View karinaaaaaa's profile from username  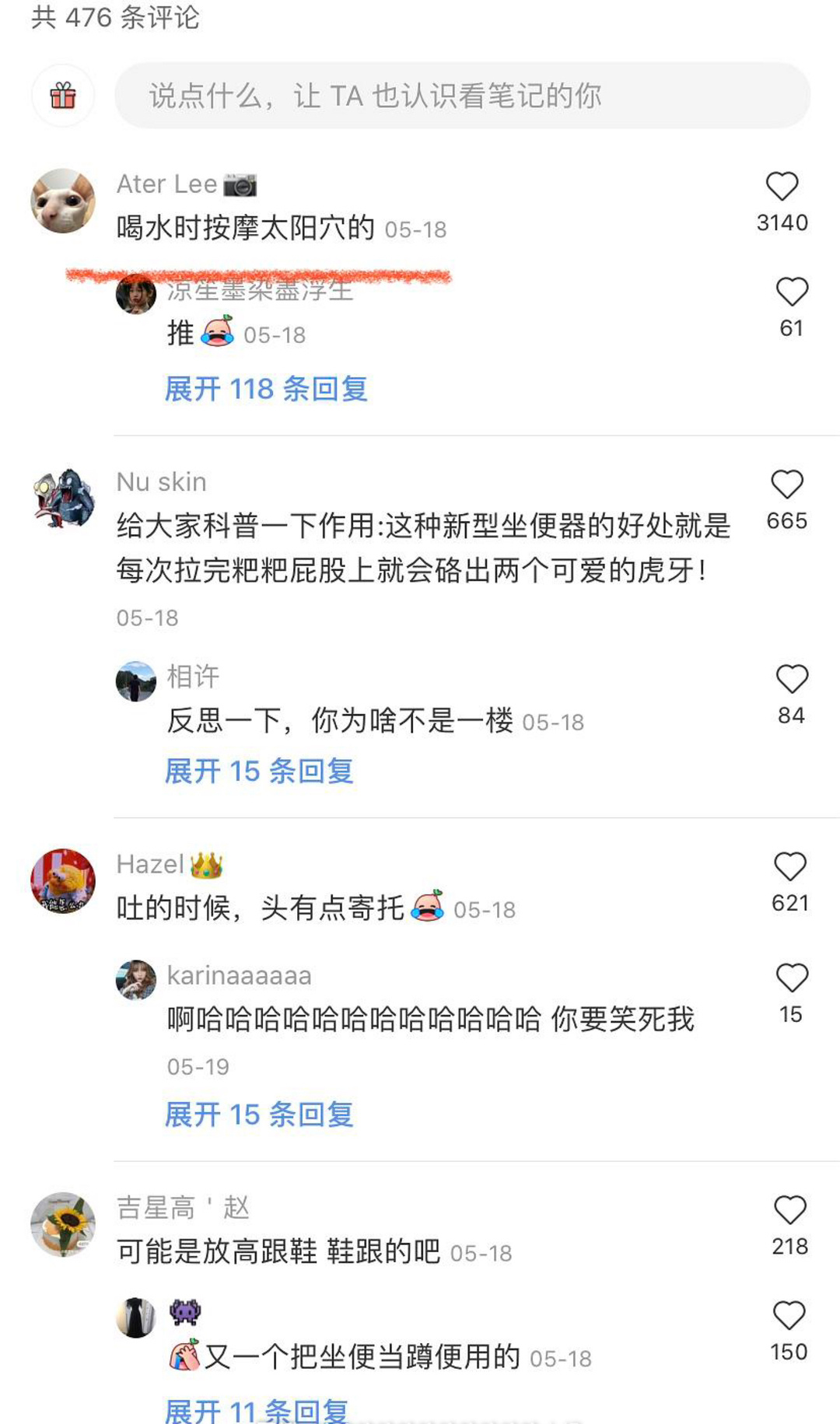coord(239,975)
